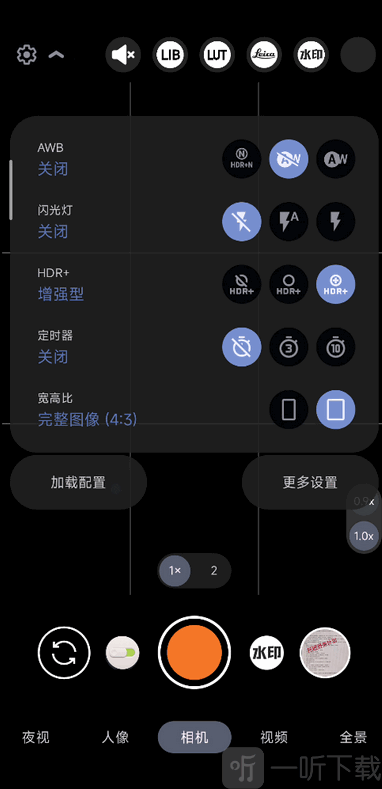The height and width of the screenshot is (789, 382).
Task: Switch to 人像 mode
Action: pos(115,738)
